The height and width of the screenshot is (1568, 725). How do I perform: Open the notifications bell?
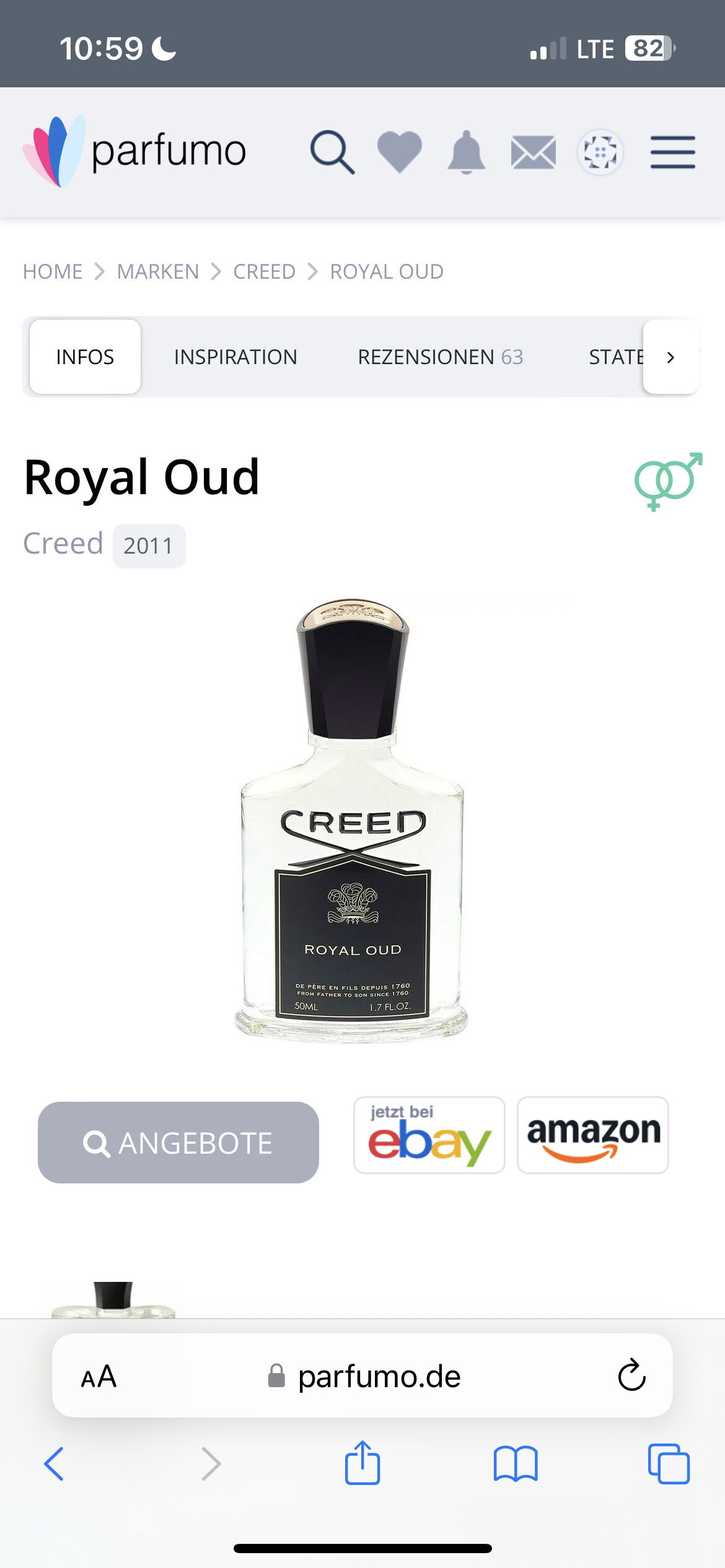point(467,152)
